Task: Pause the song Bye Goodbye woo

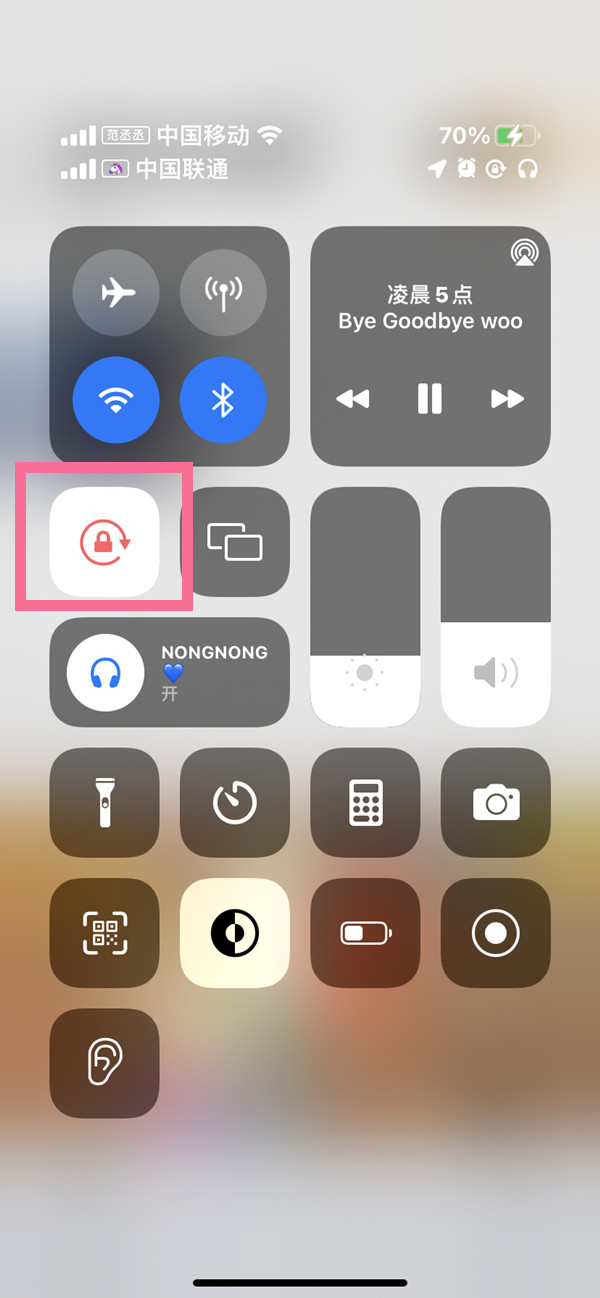Action: pyautogui.click(x=430, y=399)
